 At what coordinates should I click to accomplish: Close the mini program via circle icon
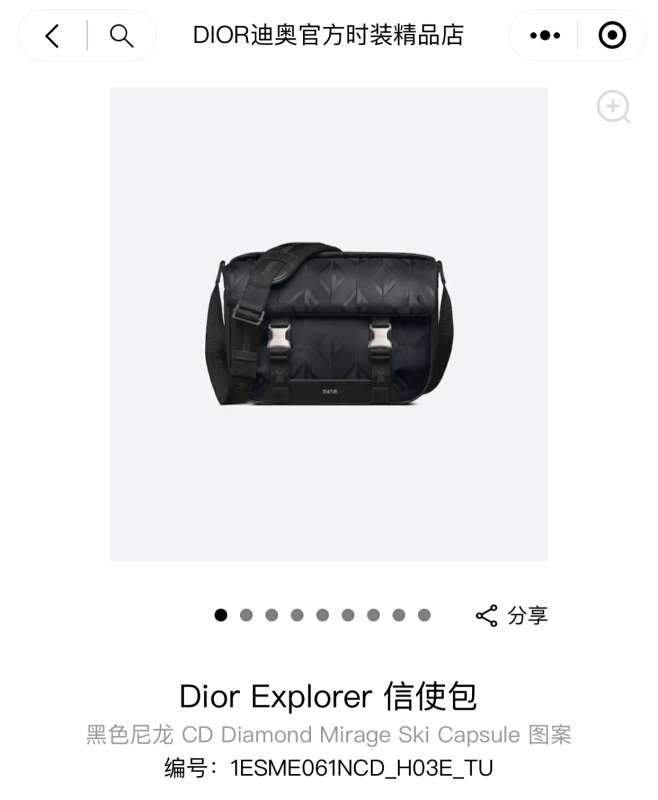[x=611, y=36]
